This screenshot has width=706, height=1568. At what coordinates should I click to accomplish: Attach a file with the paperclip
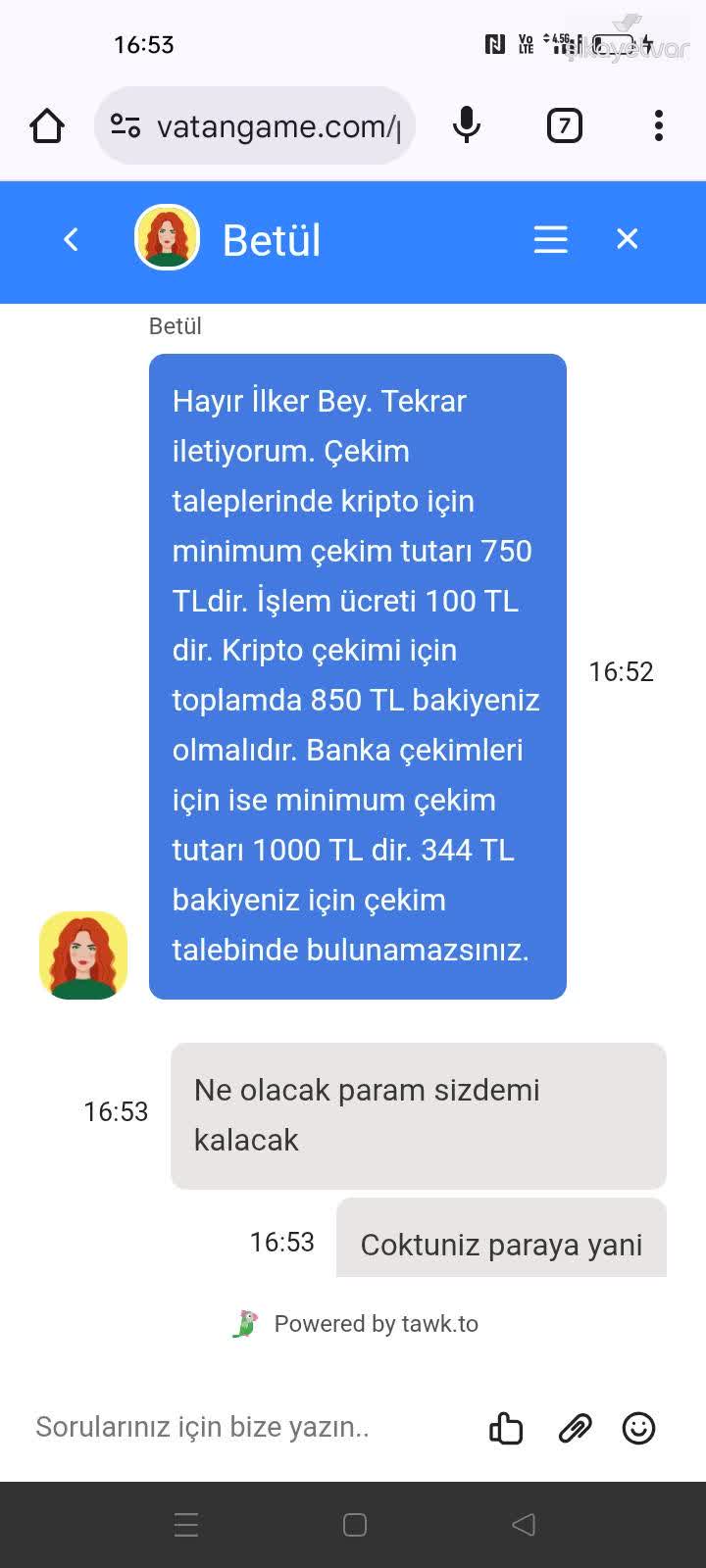click(x=575, y=1428)
